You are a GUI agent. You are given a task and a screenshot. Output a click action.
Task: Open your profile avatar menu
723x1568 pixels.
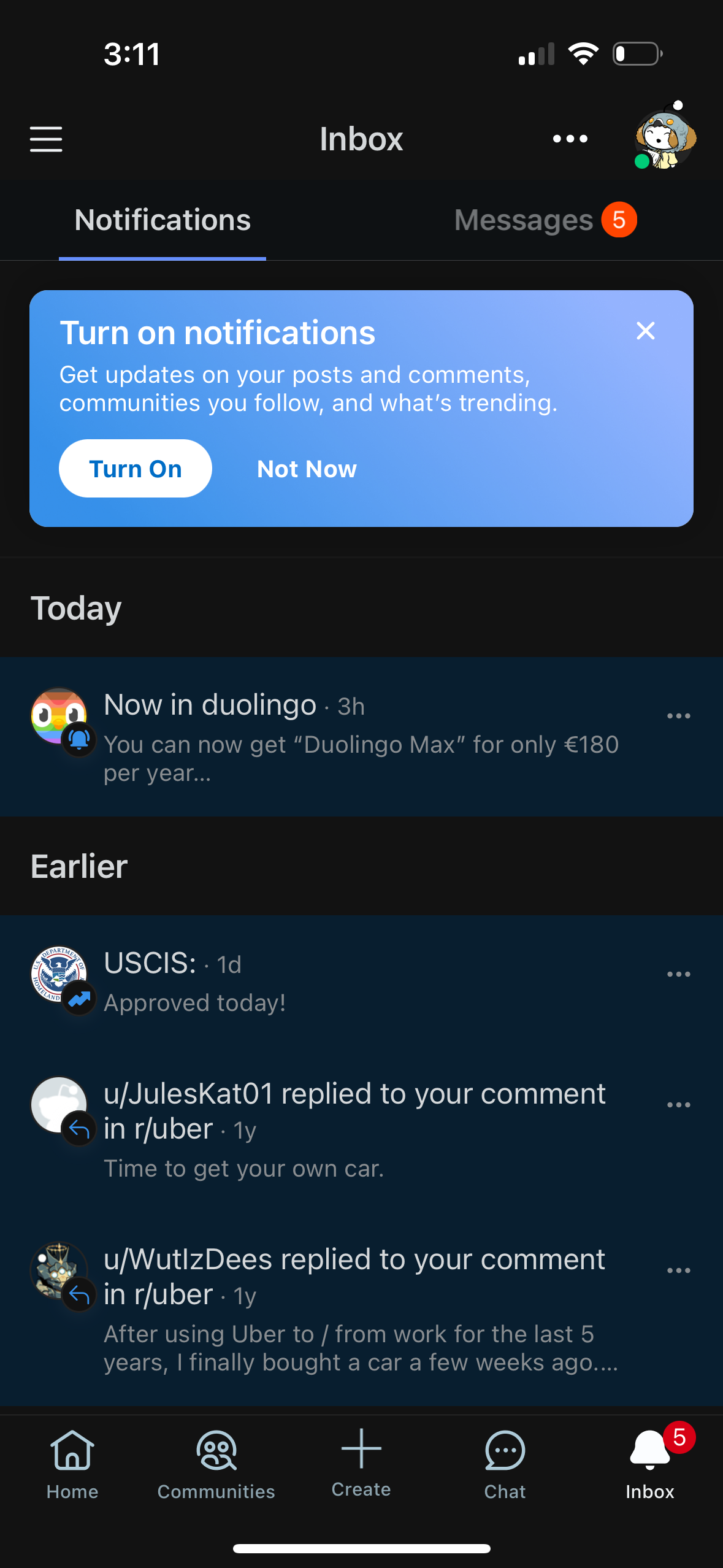coord(665,138)
